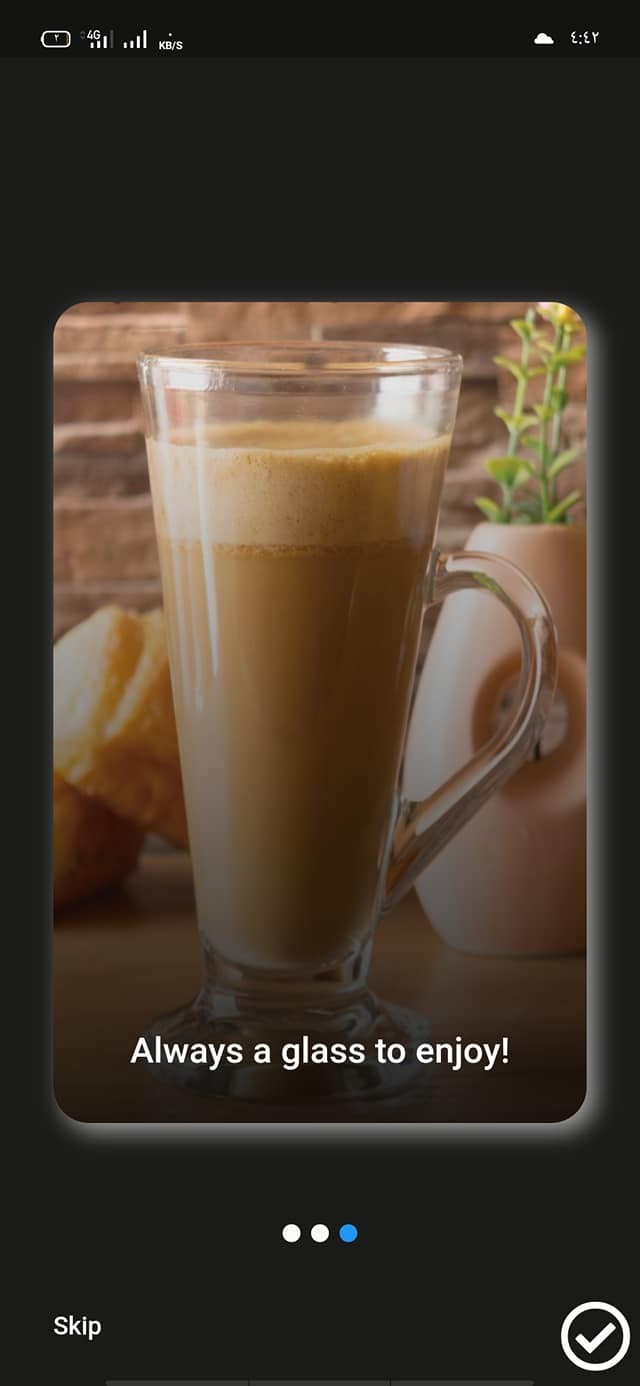
Task: Select the second page indicator dot
Action: click(x=320, y=1233)
